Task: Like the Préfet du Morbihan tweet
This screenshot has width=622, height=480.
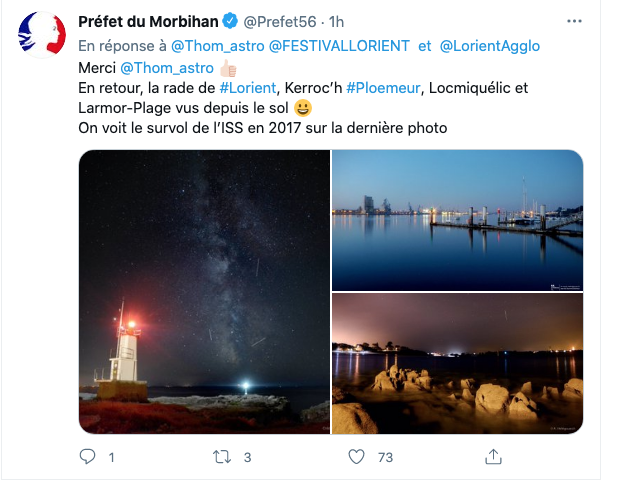Action: (x=357, y=457)
